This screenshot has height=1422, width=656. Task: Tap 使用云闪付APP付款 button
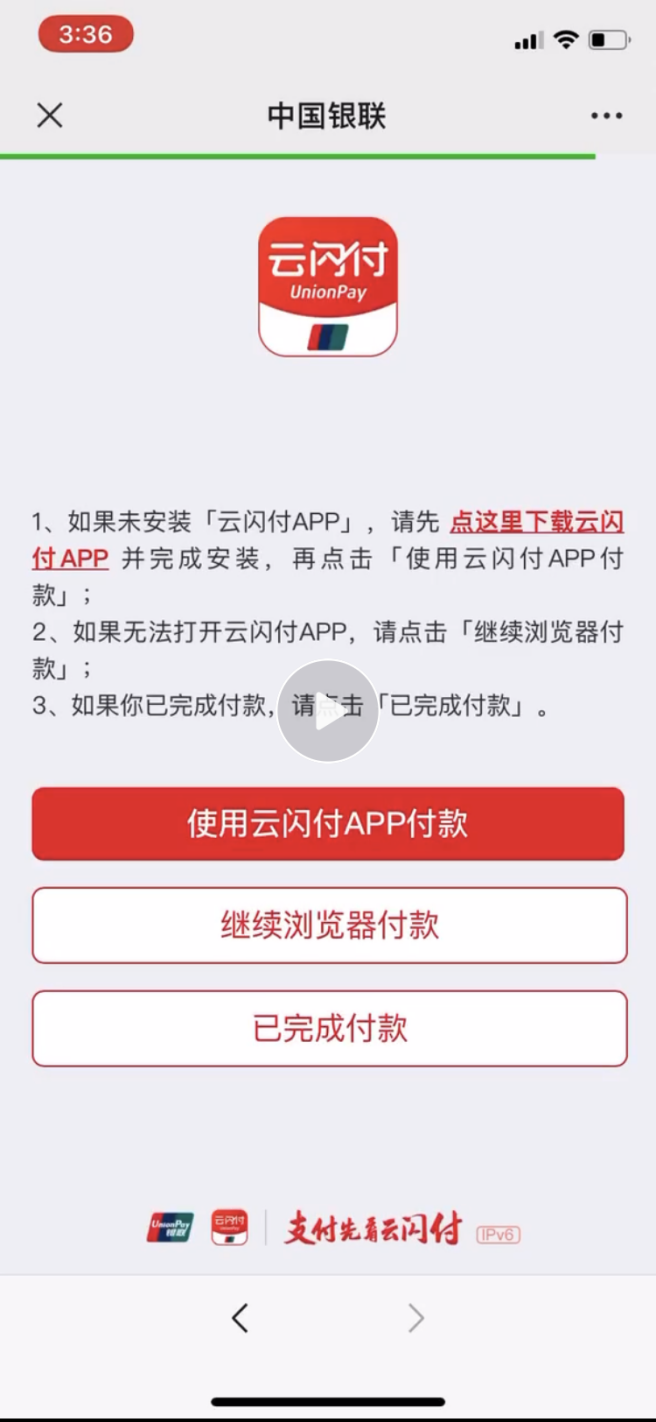[x=328, y=824]
